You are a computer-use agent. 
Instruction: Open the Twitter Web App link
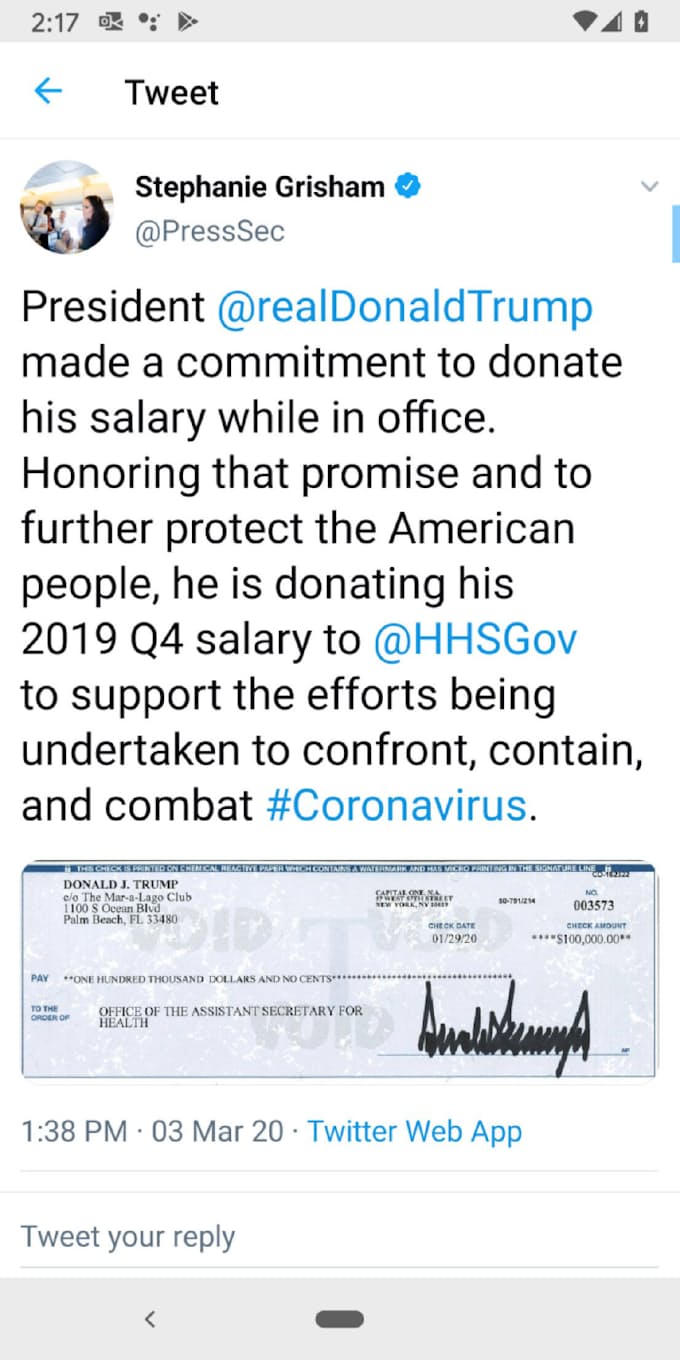coord(414,1131)
